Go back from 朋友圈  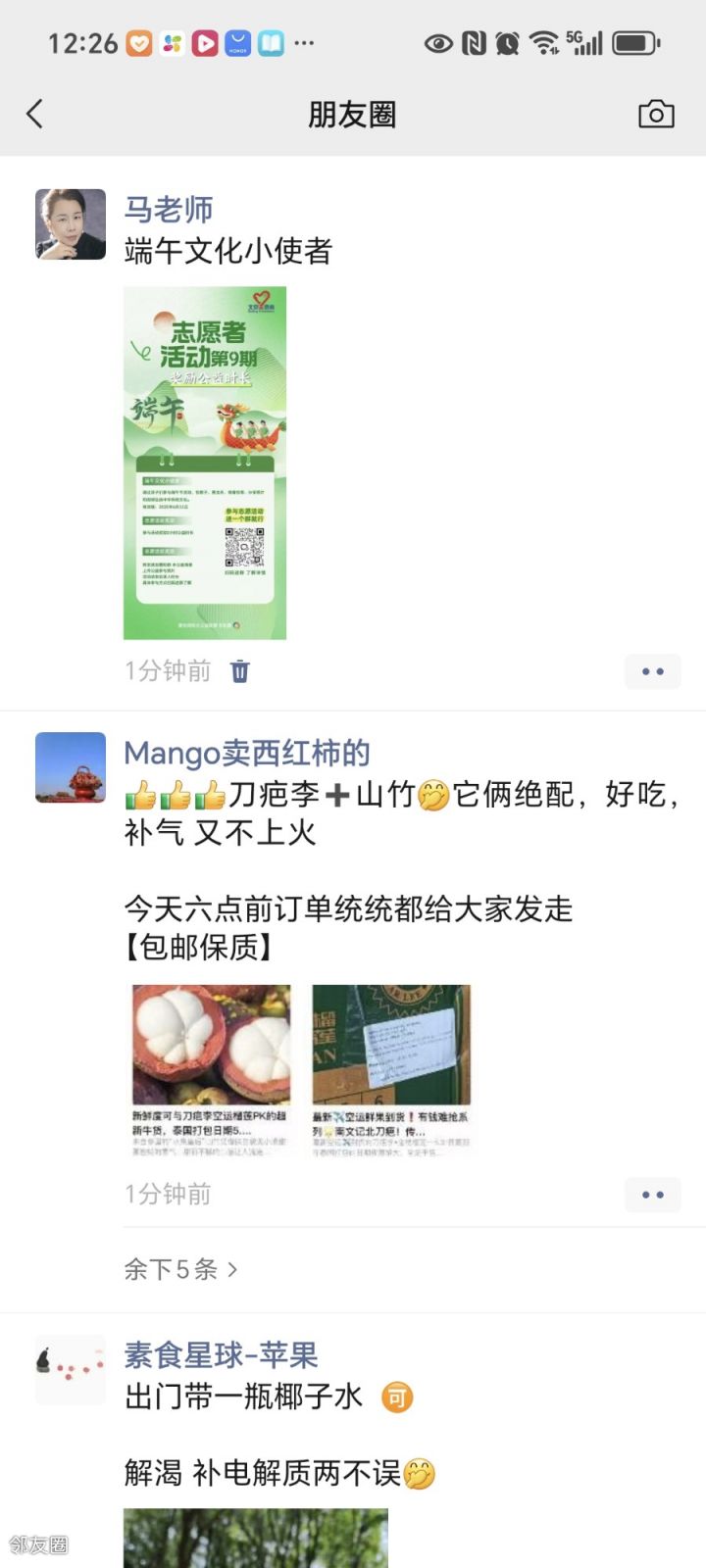(x=35, y=115)
